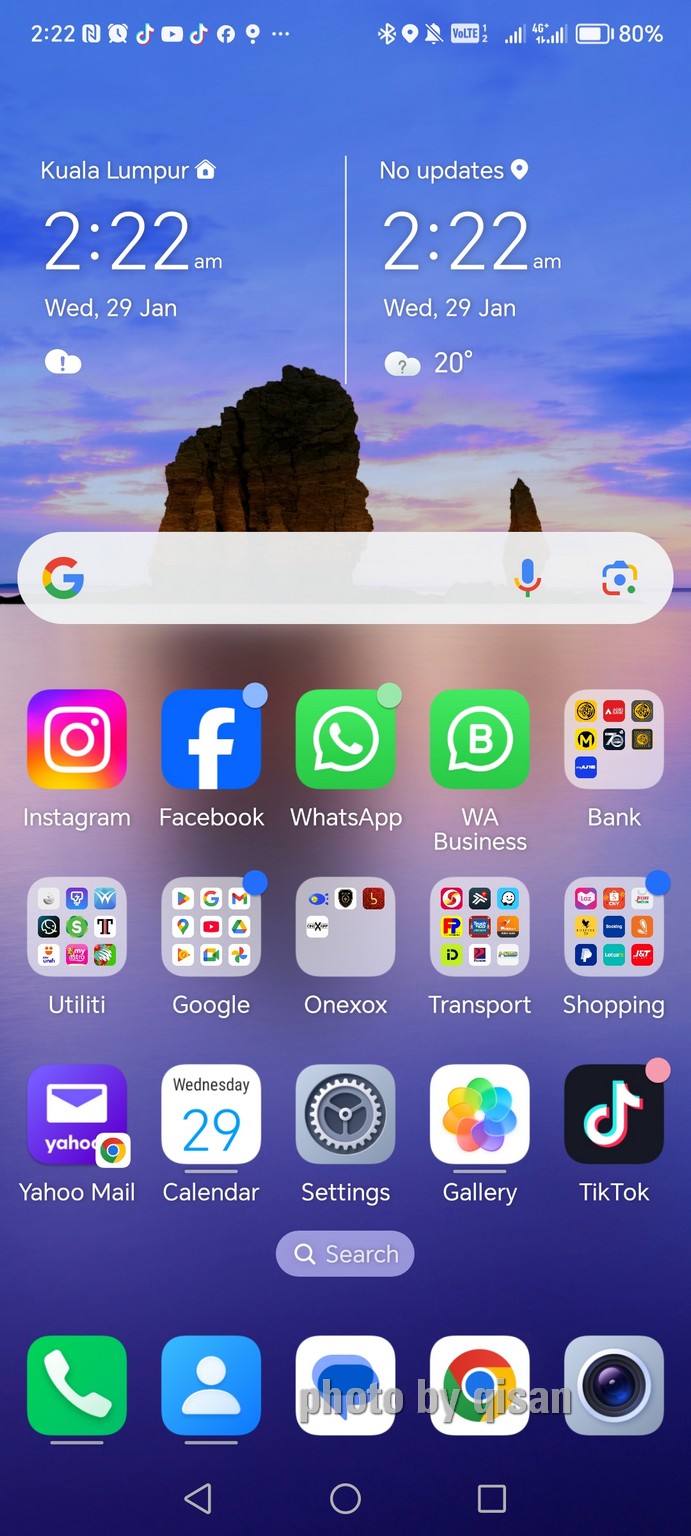Launch Facebook

click(x=211, y=739)
